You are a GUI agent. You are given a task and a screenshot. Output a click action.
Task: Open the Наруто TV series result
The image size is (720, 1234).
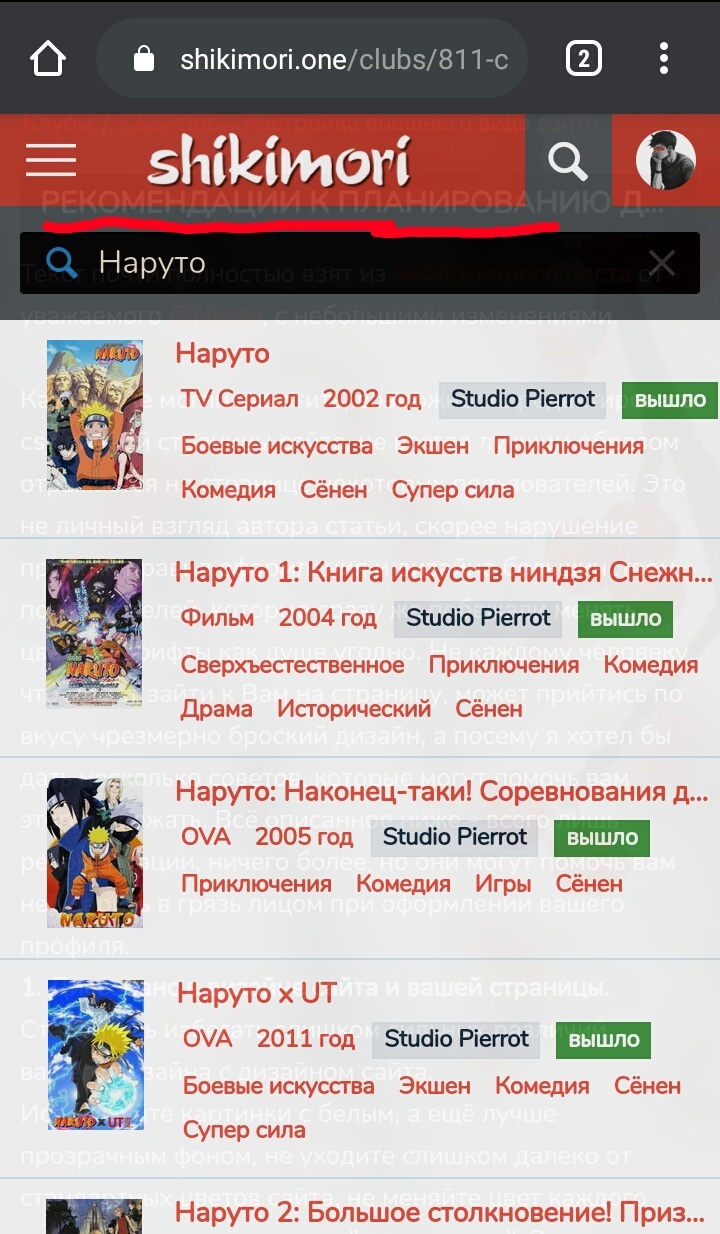pyautogui.click(x=222, y=353)
